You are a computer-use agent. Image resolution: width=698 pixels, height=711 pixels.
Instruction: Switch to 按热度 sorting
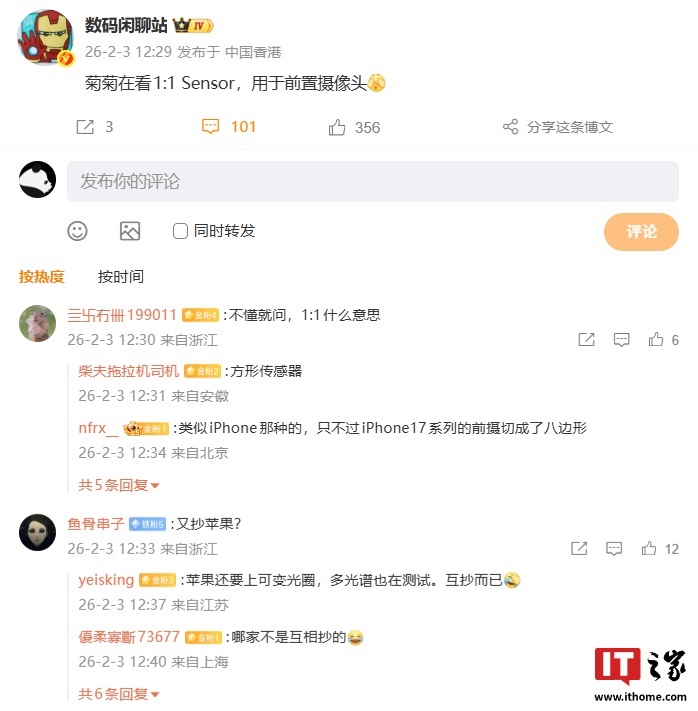42,277
